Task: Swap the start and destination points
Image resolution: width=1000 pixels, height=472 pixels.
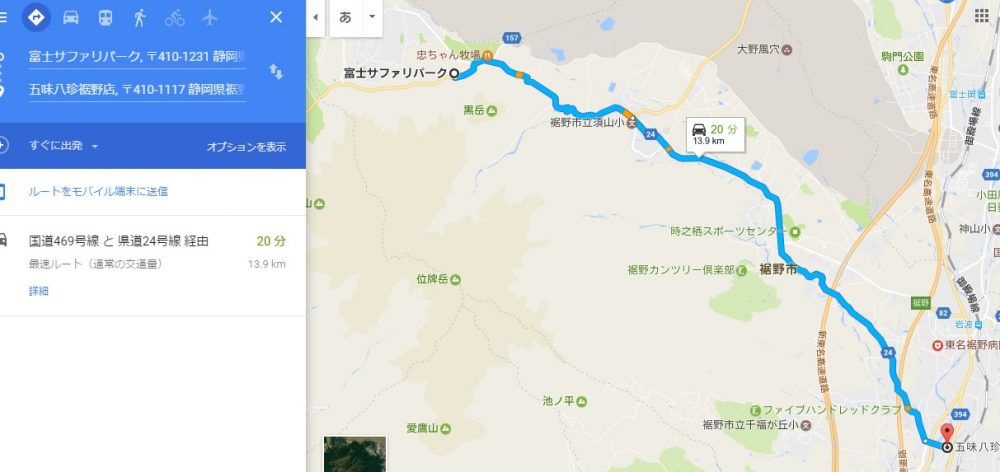Action: pos(276,72)
